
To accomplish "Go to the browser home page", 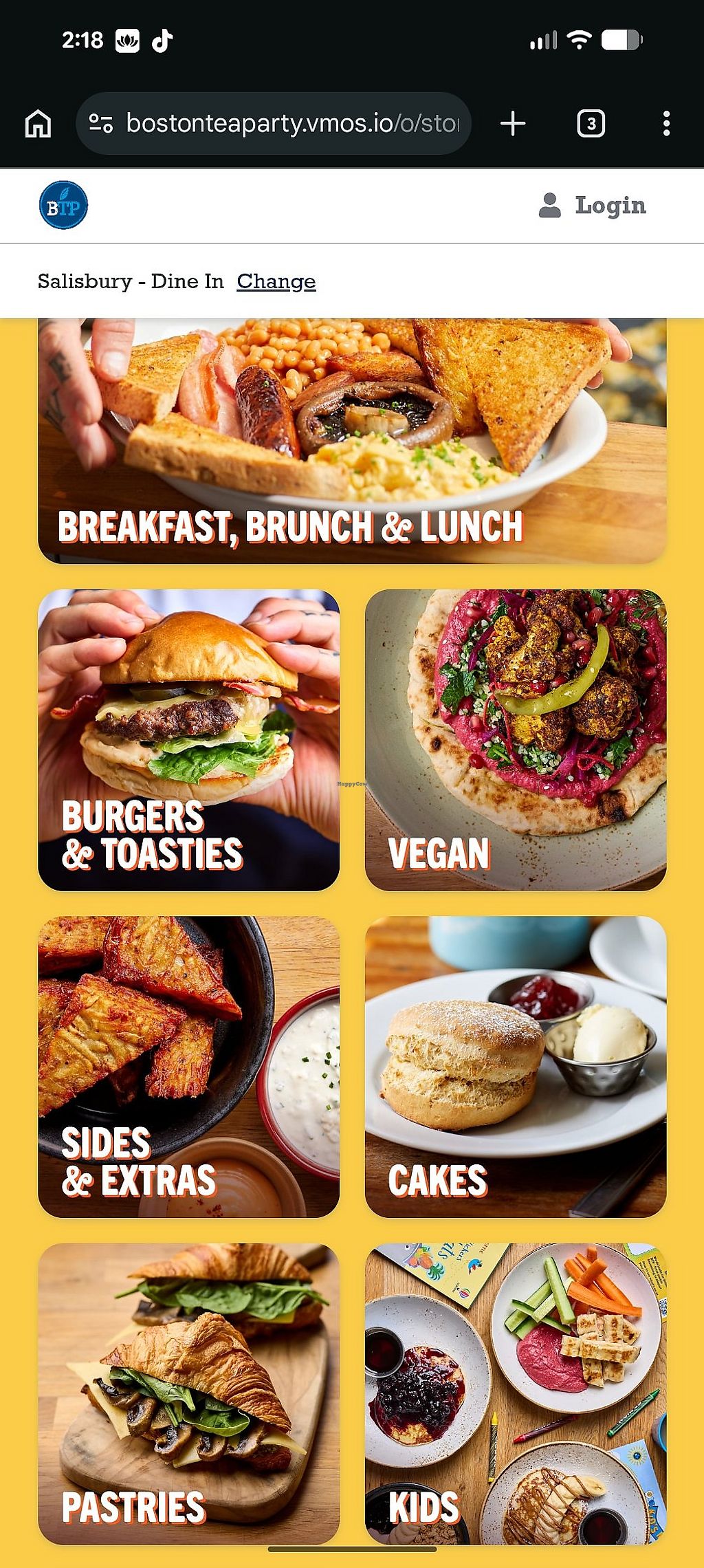I will pos(38,124).
